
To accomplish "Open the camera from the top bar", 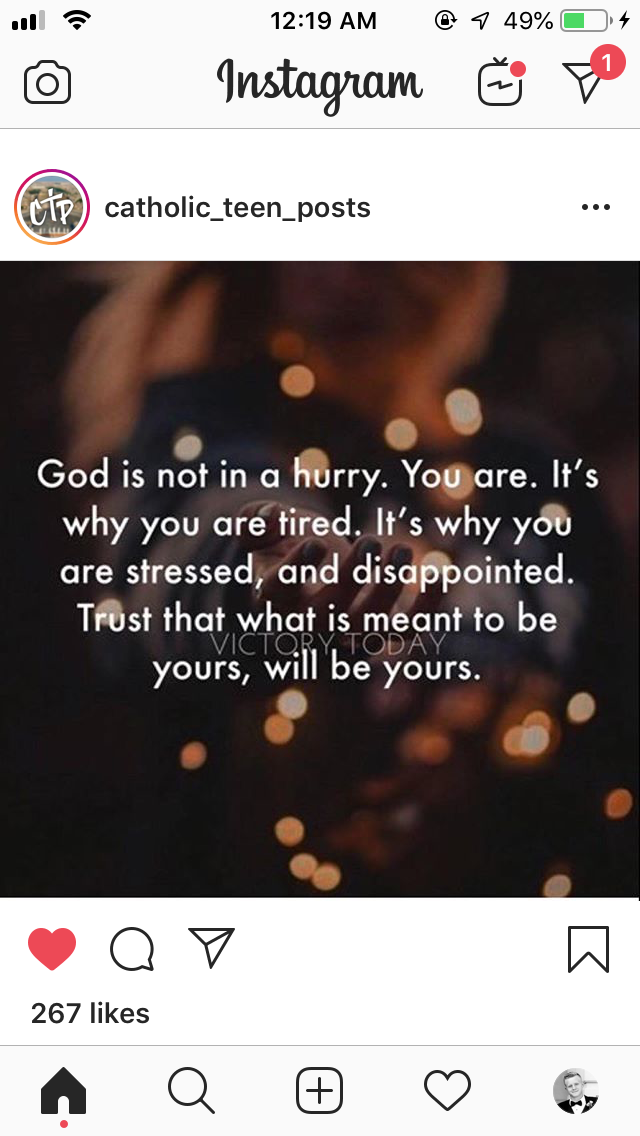I will point(47,83).
